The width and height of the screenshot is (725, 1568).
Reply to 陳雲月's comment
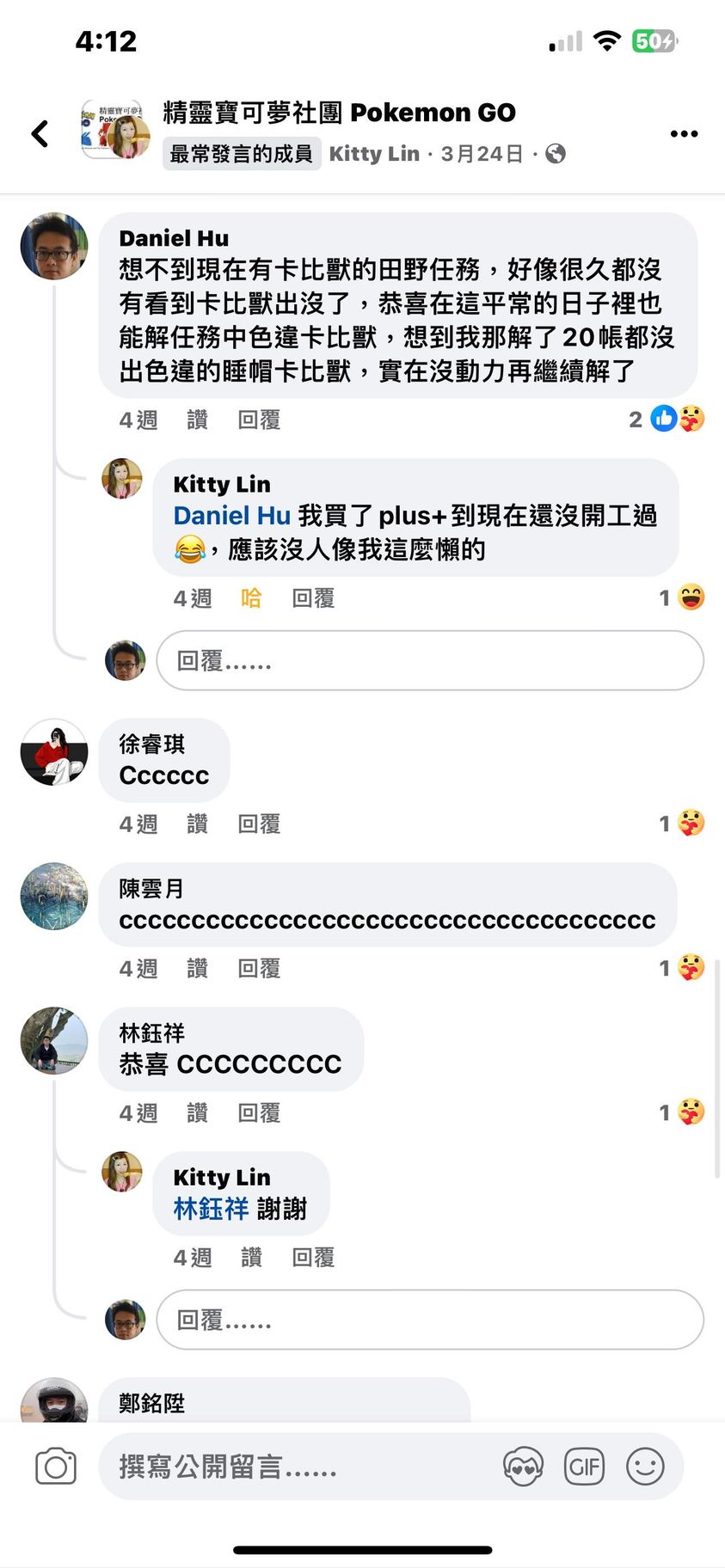pyautogui.click(x=259, y=968)
